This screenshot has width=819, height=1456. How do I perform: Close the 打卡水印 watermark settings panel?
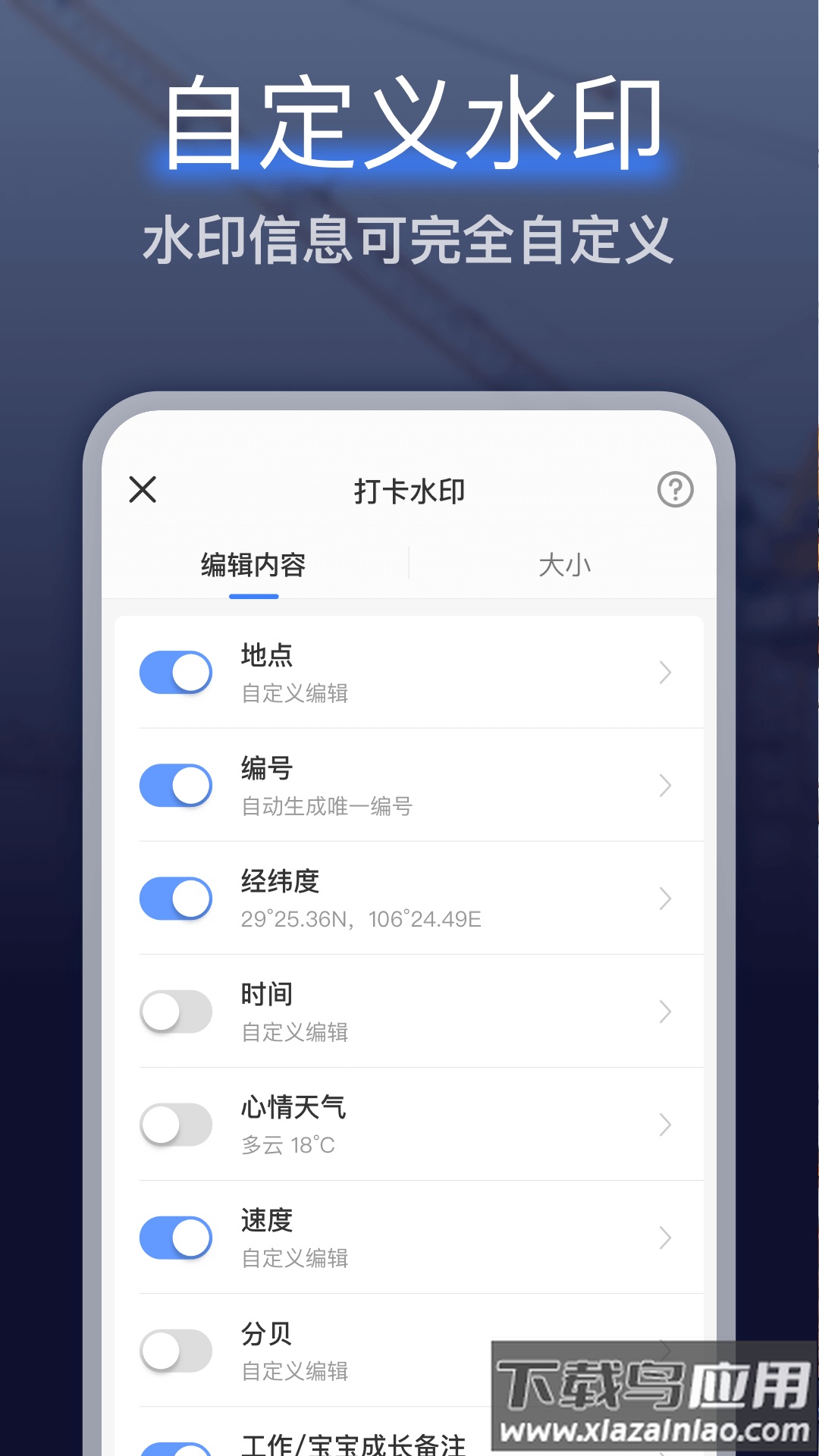pos(143,491)
